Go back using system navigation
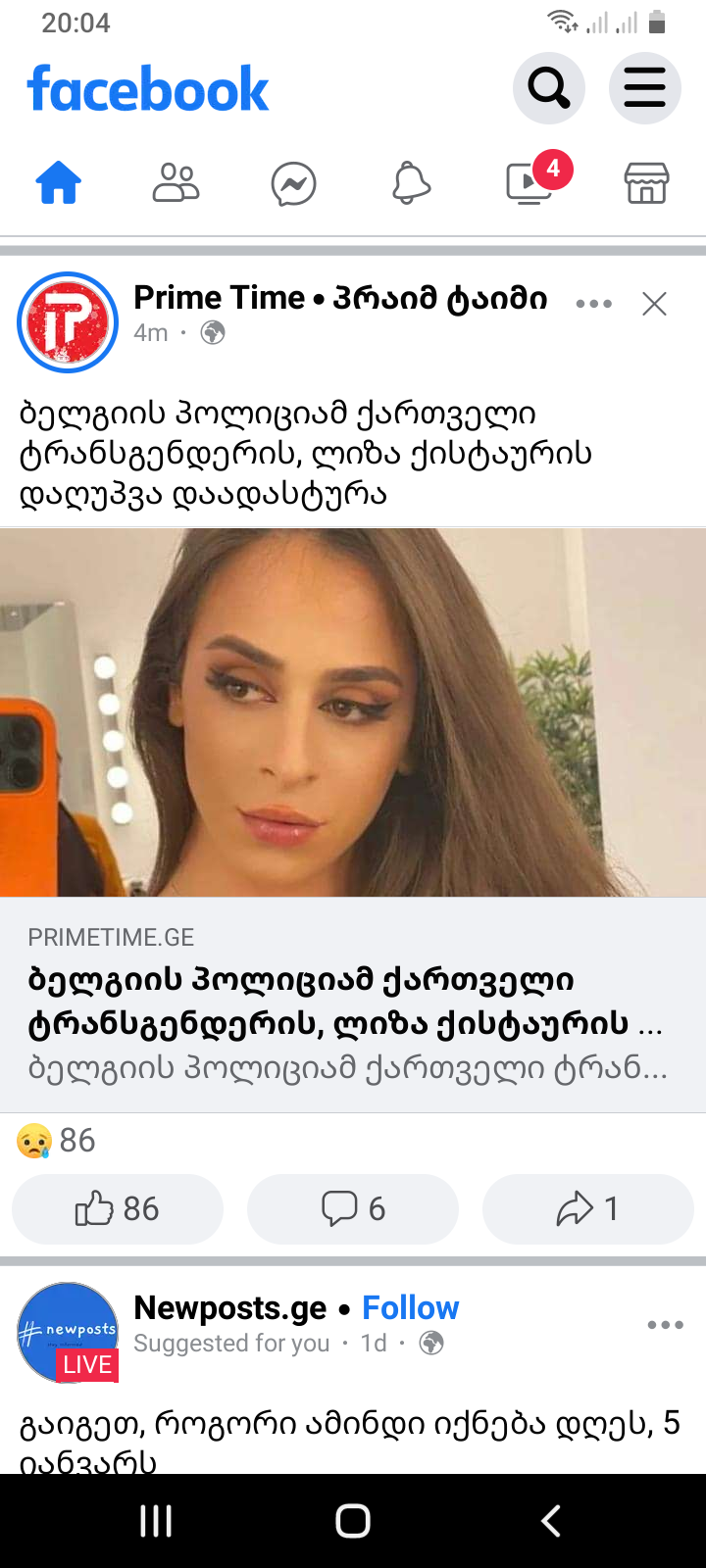This screenshot has width=706, height=1568. pyautogui.click(x=551, y=1521)
